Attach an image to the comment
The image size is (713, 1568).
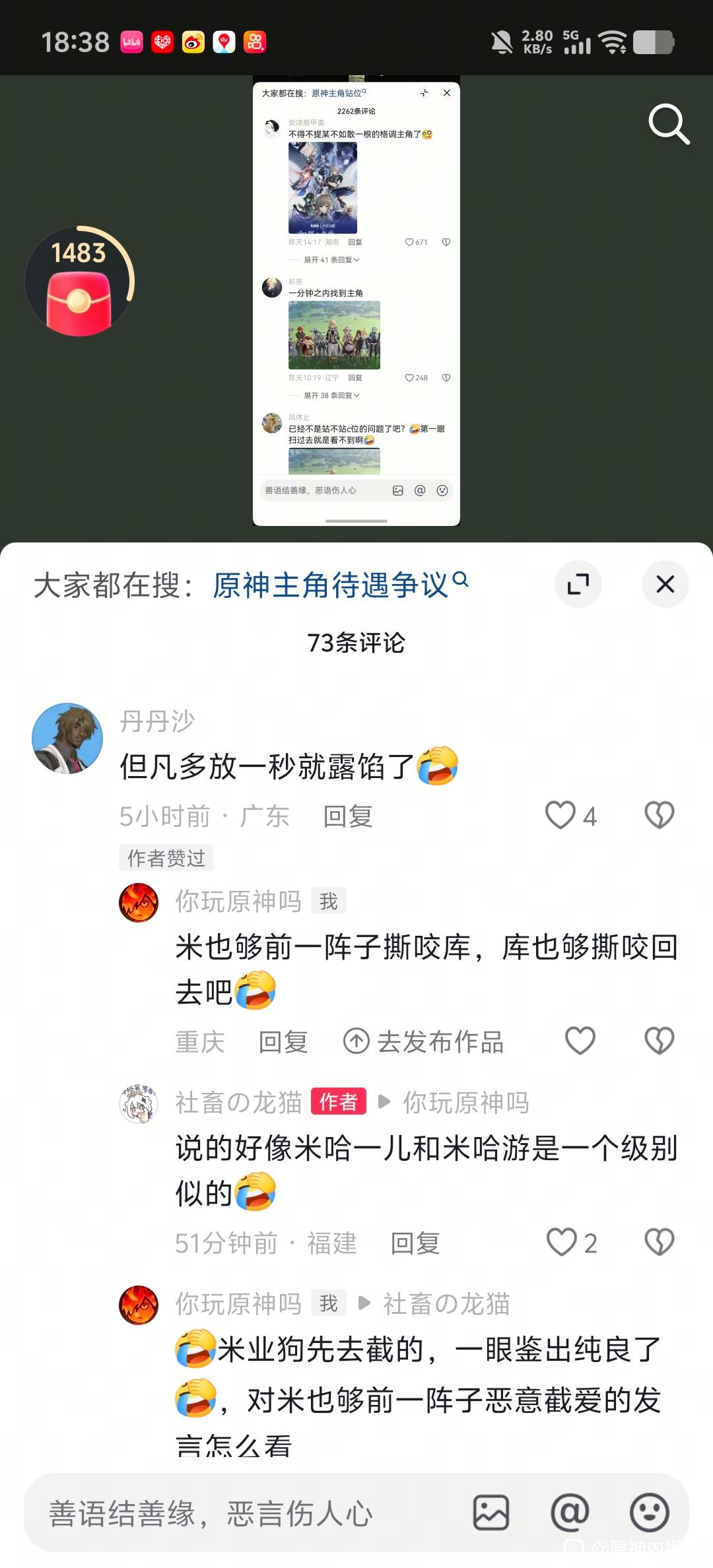click(491, 1513)
